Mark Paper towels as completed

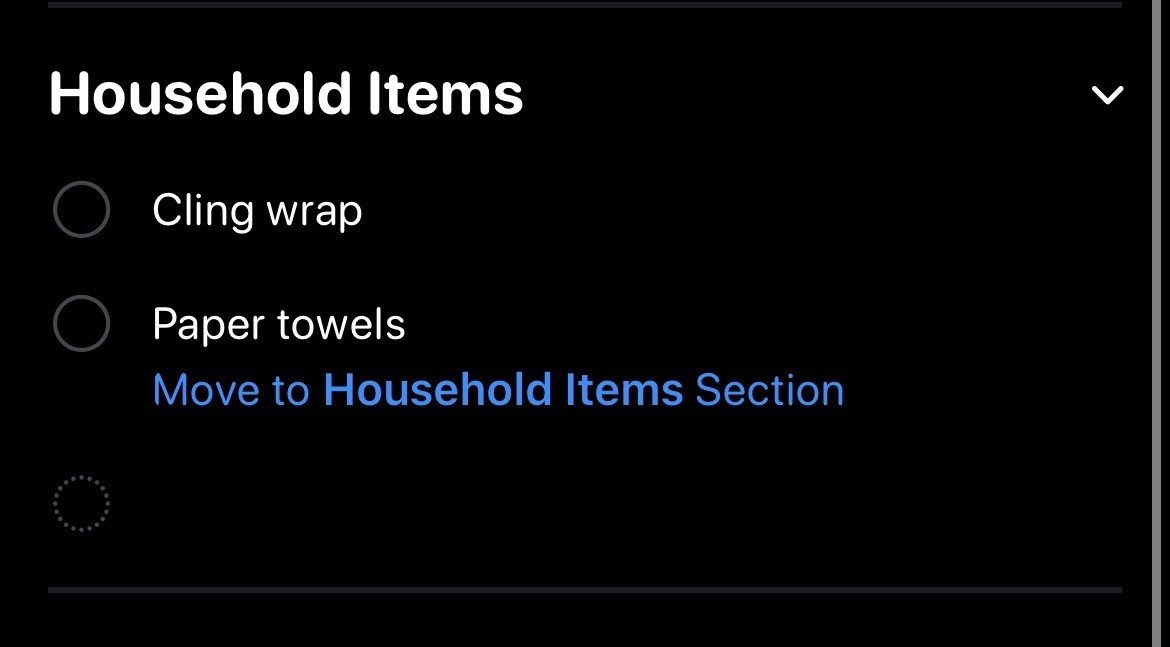point(81,324)
